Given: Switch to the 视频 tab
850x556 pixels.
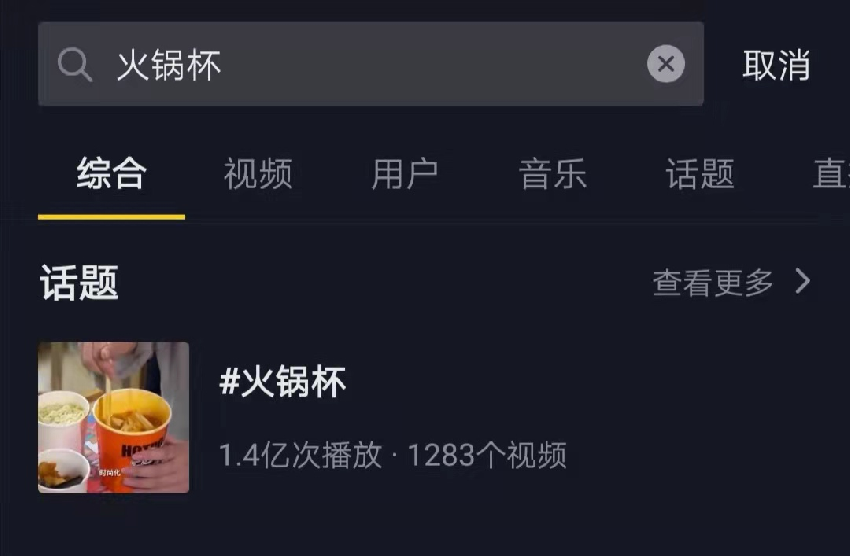Looking at the screenshot, I should (258, 174).
